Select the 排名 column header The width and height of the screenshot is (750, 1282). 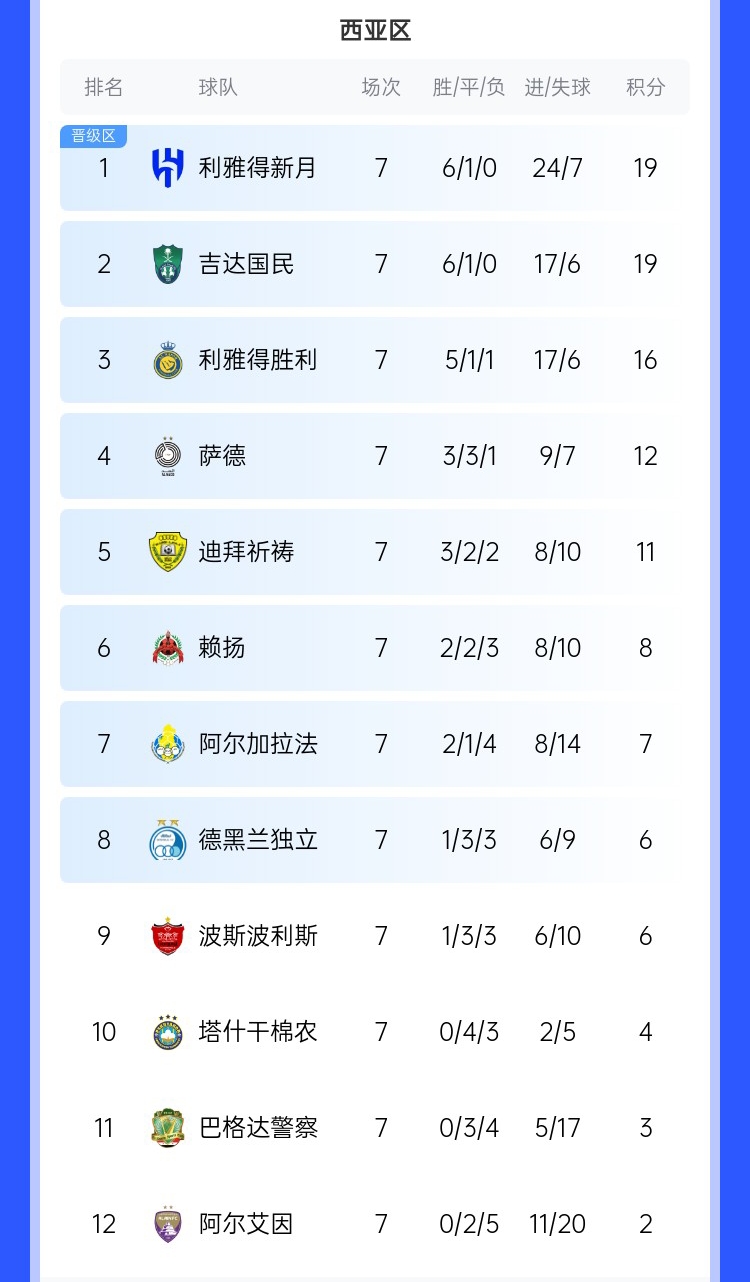pyautogui.click(x=104, y=87)
